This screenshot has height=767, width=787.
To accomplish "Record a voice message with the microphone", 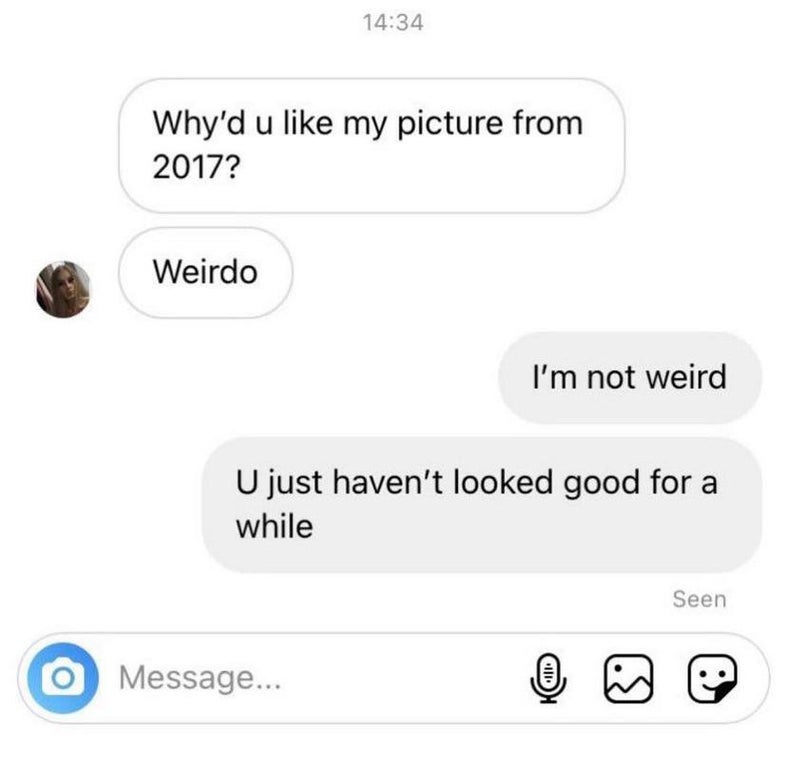I will click(547, 679).
